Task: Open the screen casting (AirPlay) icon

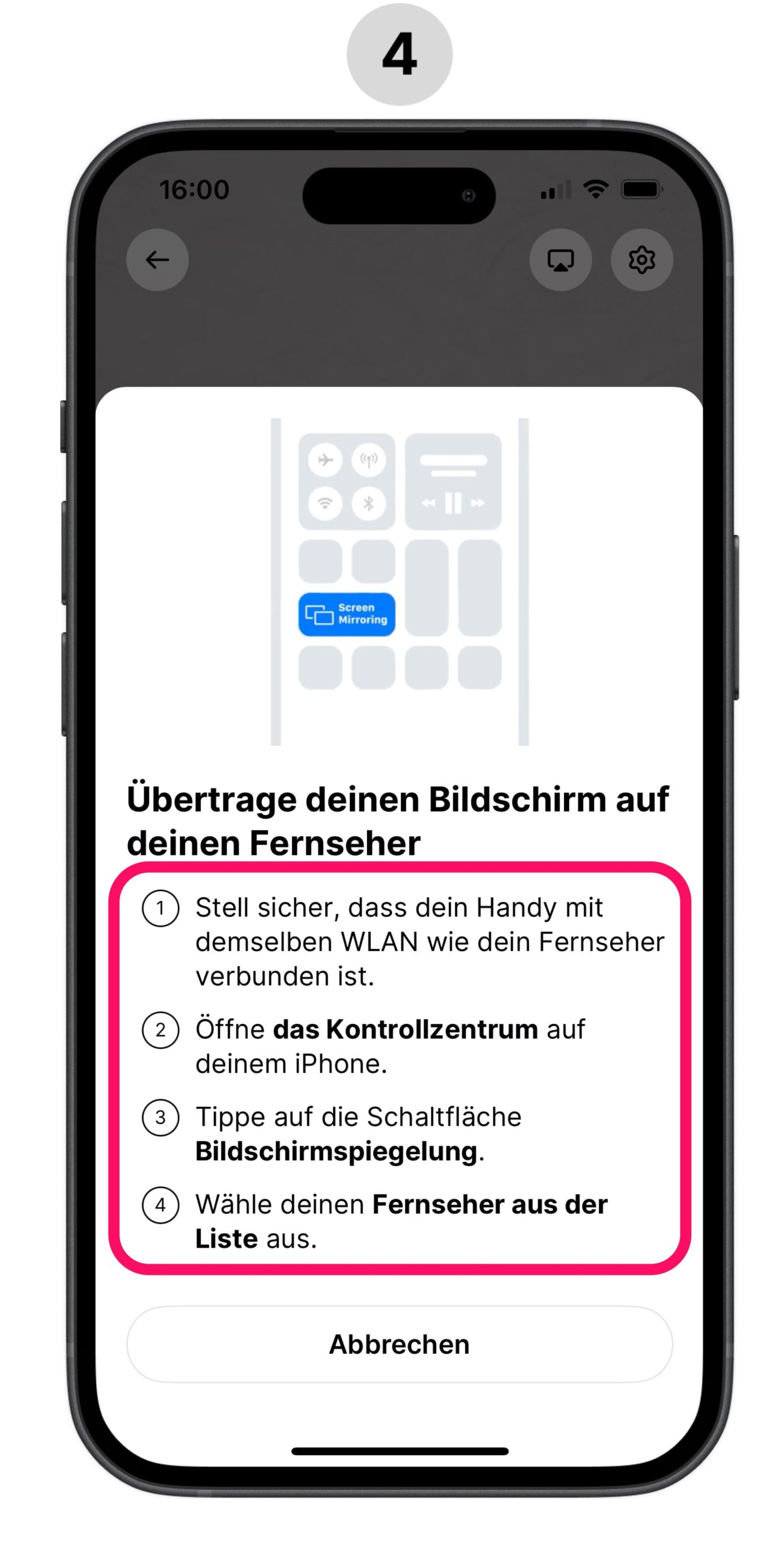Action: 560,260
